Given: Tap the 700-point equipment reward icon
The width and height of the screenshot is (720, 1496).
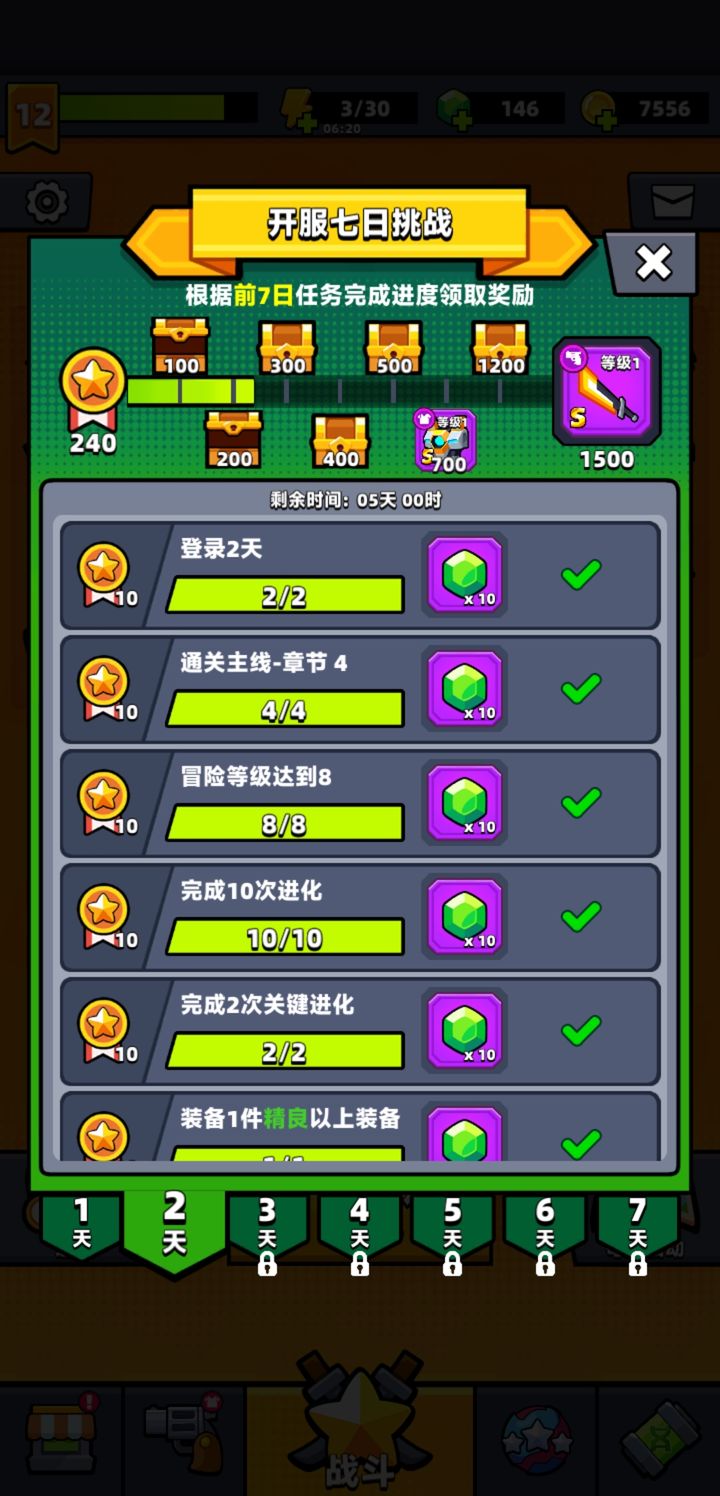Looking at the screenshot, I should coord(443,438).
